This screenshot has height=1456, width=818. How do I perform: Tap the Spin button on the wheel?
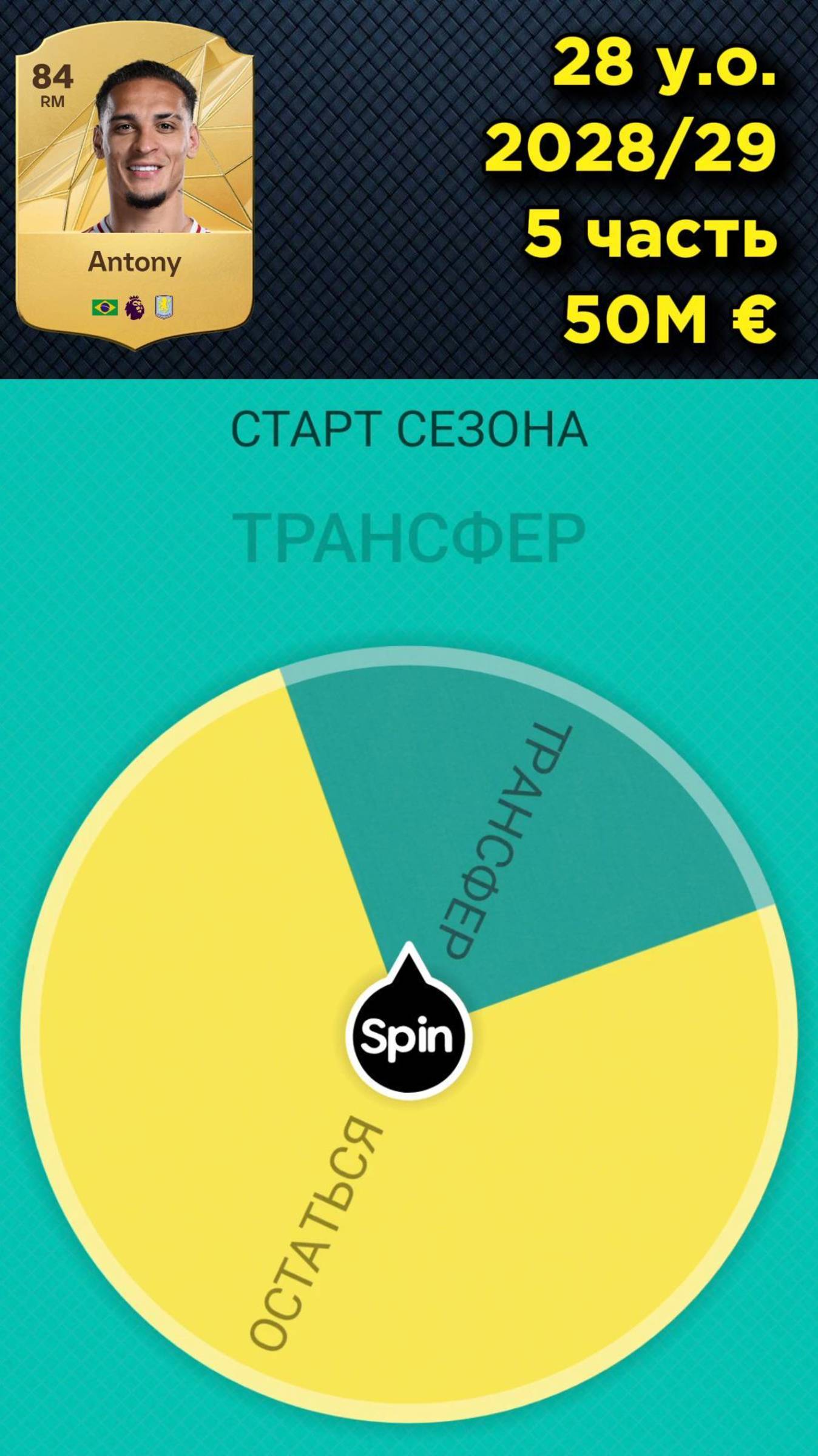point(408,1036)
